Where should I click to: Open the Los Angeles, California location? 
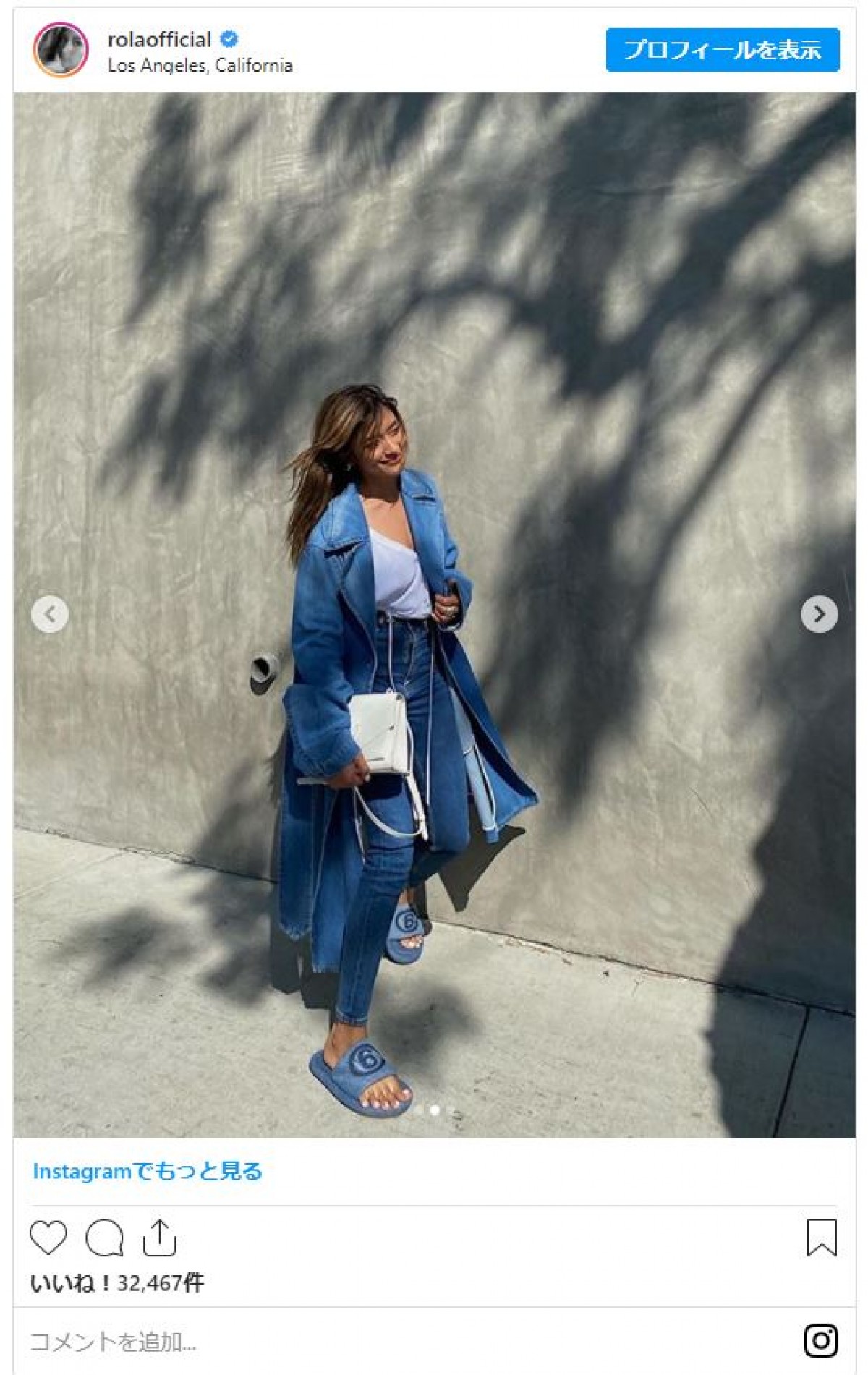(x=200, y=66)
